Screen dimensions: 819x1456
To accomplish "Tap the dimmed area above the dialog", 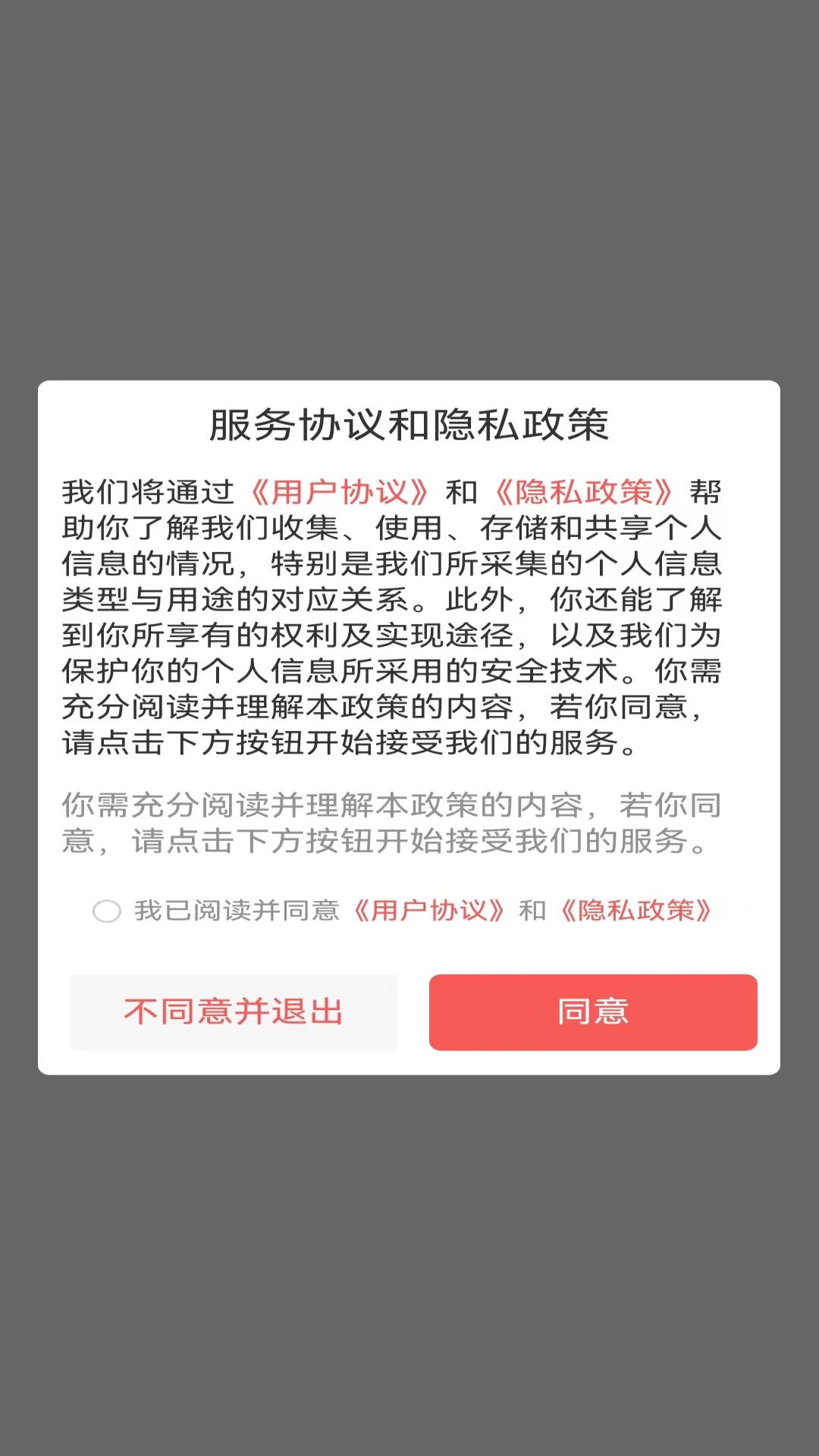I will 409,190.
